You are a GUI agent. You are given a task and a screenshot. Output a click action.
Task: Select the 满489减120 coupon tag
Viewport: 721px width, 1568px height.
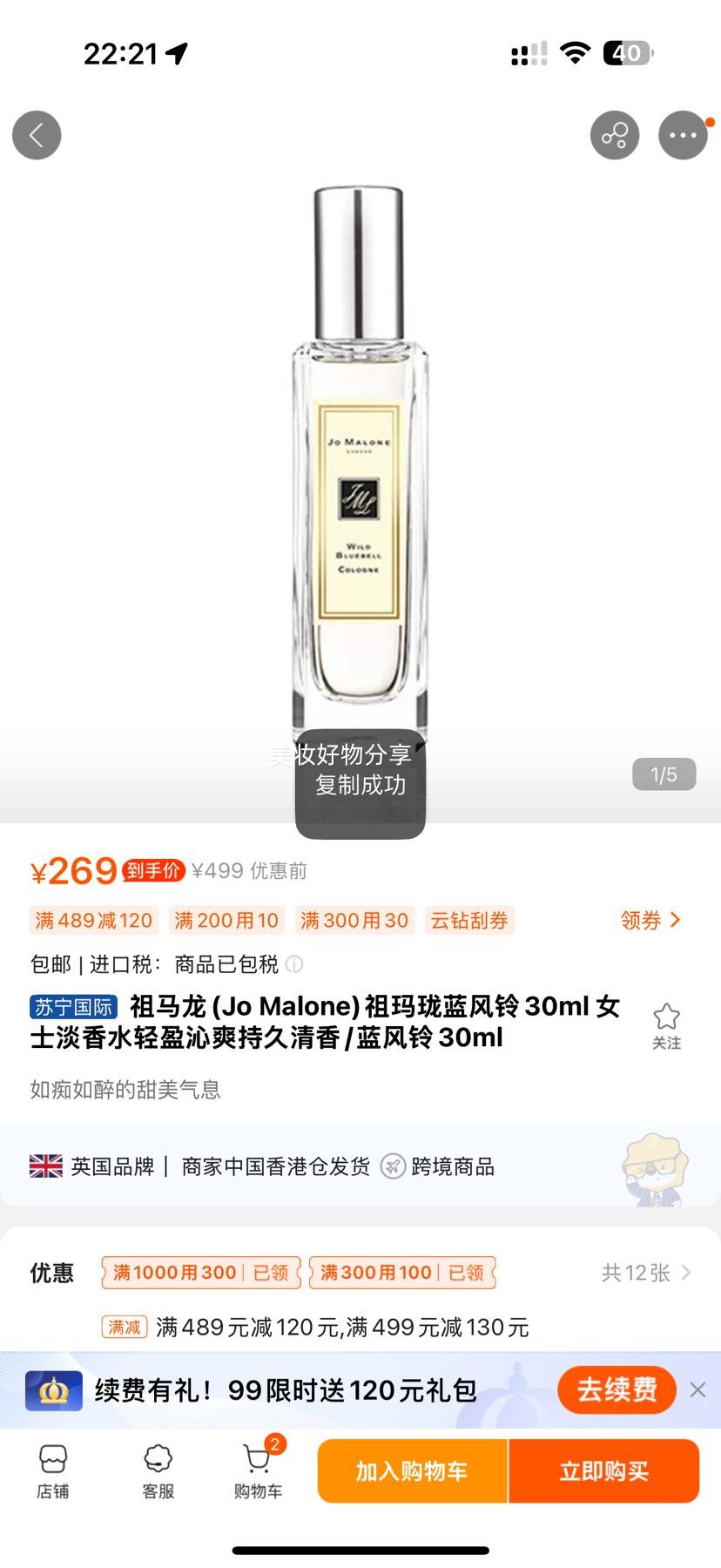[x=93, y=920]
